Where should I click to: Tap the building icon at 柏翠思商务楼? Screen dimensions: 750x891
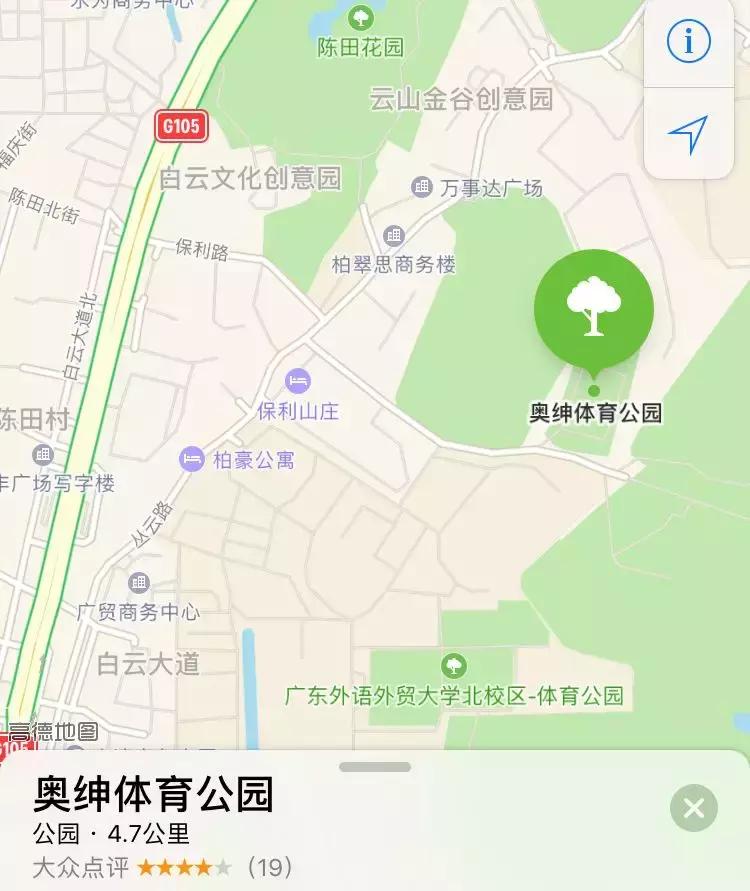[x=394, y=236]
